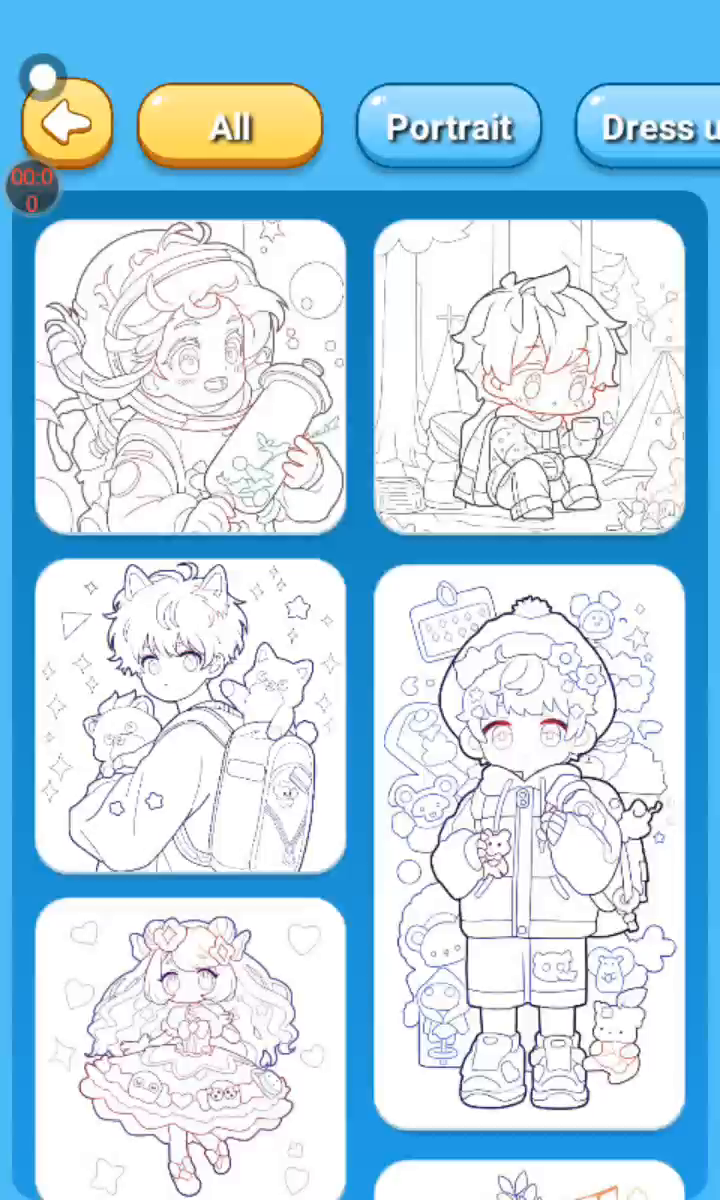Select the All category tab

tap(230, 126)
